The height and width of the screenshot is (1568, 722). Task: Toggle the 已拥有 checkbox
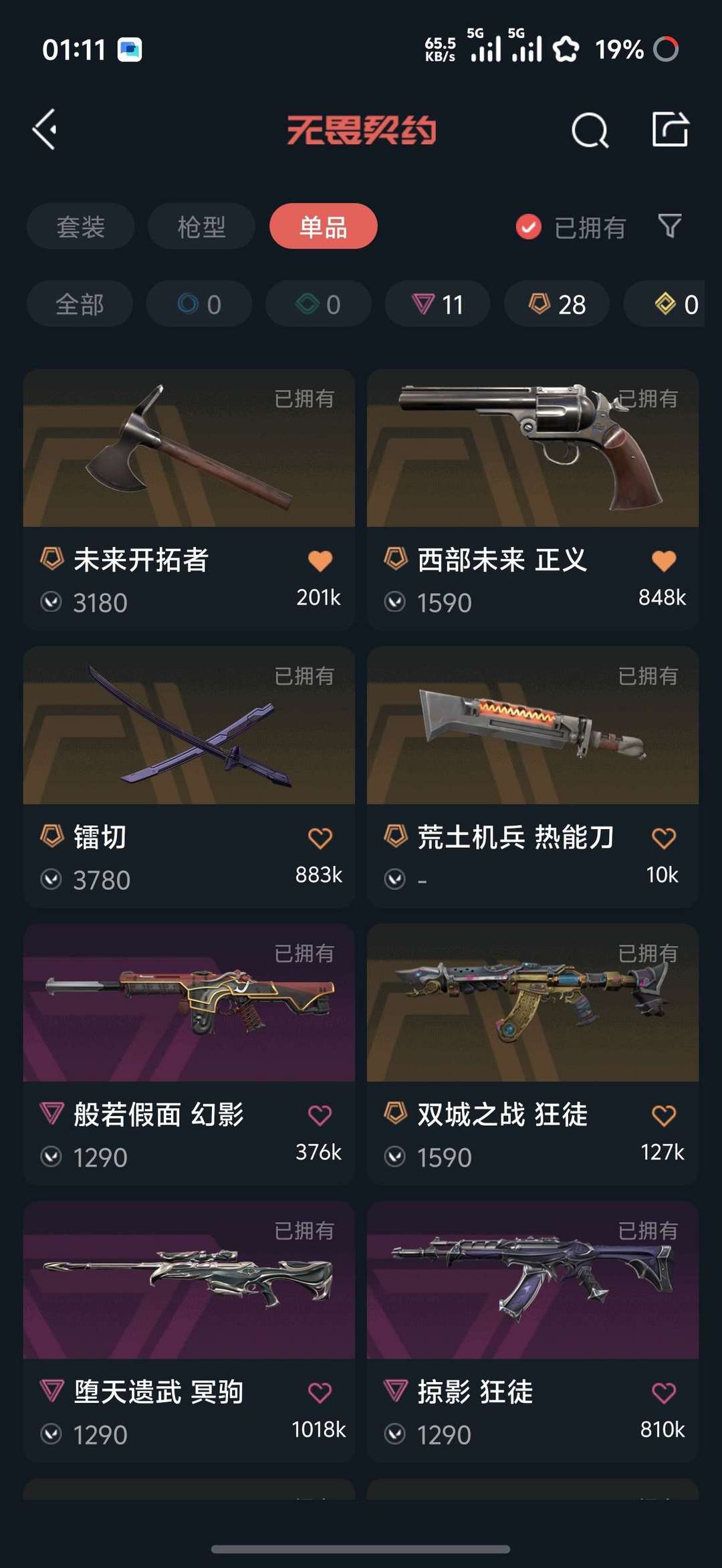(x=528, y=227)
